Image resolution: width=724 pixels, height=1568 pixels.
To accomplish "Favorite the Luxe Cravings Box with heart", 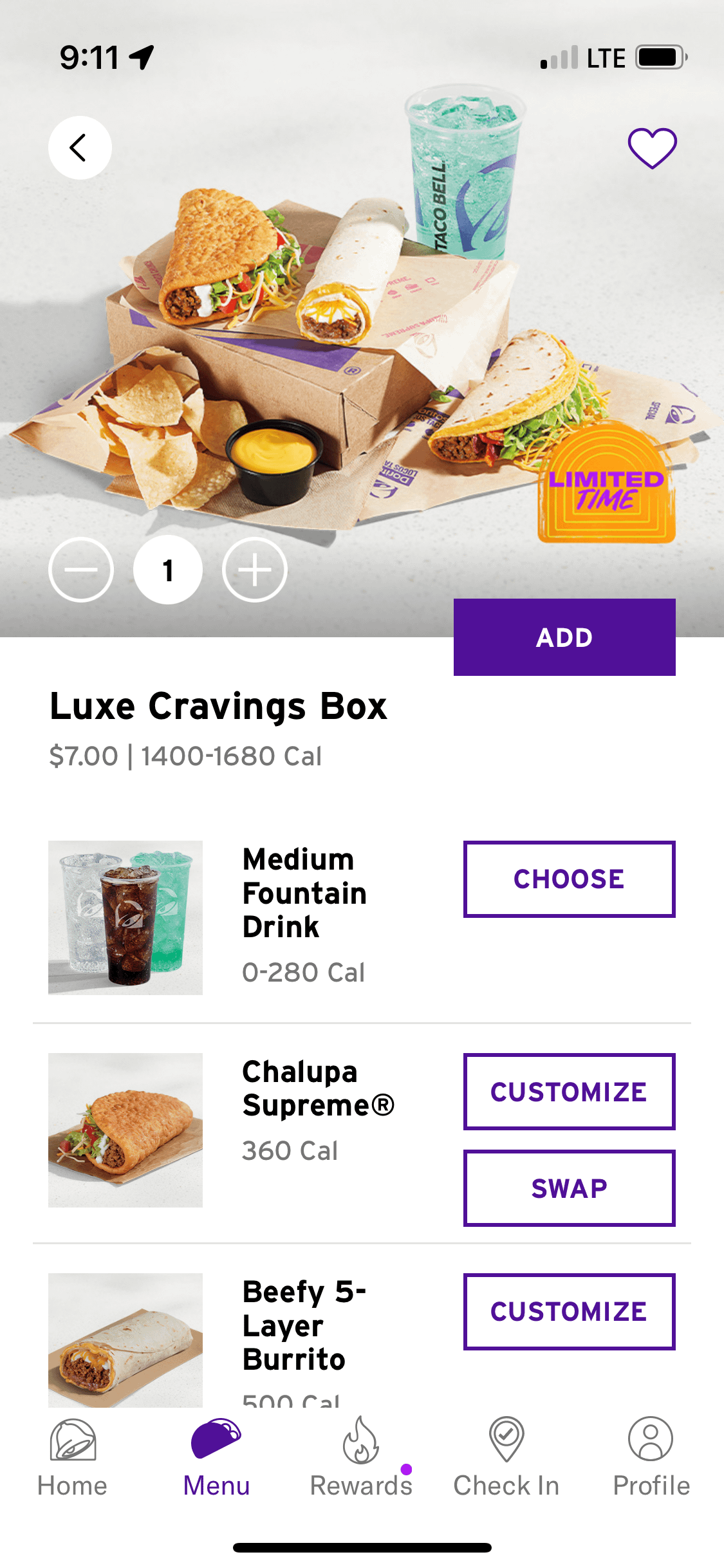I will pyautogui.click(x=652, y=148).
